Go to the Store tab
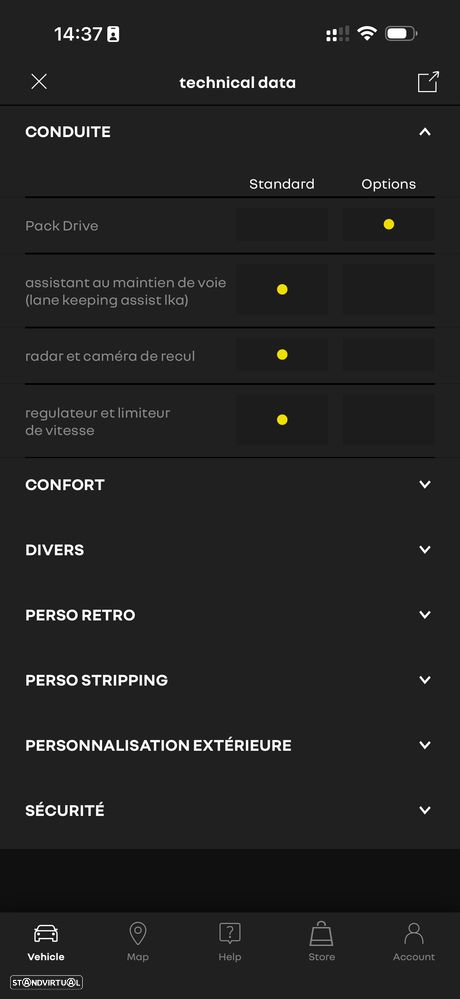The height and width of the screenshot is (999, 460). (322, 942)
